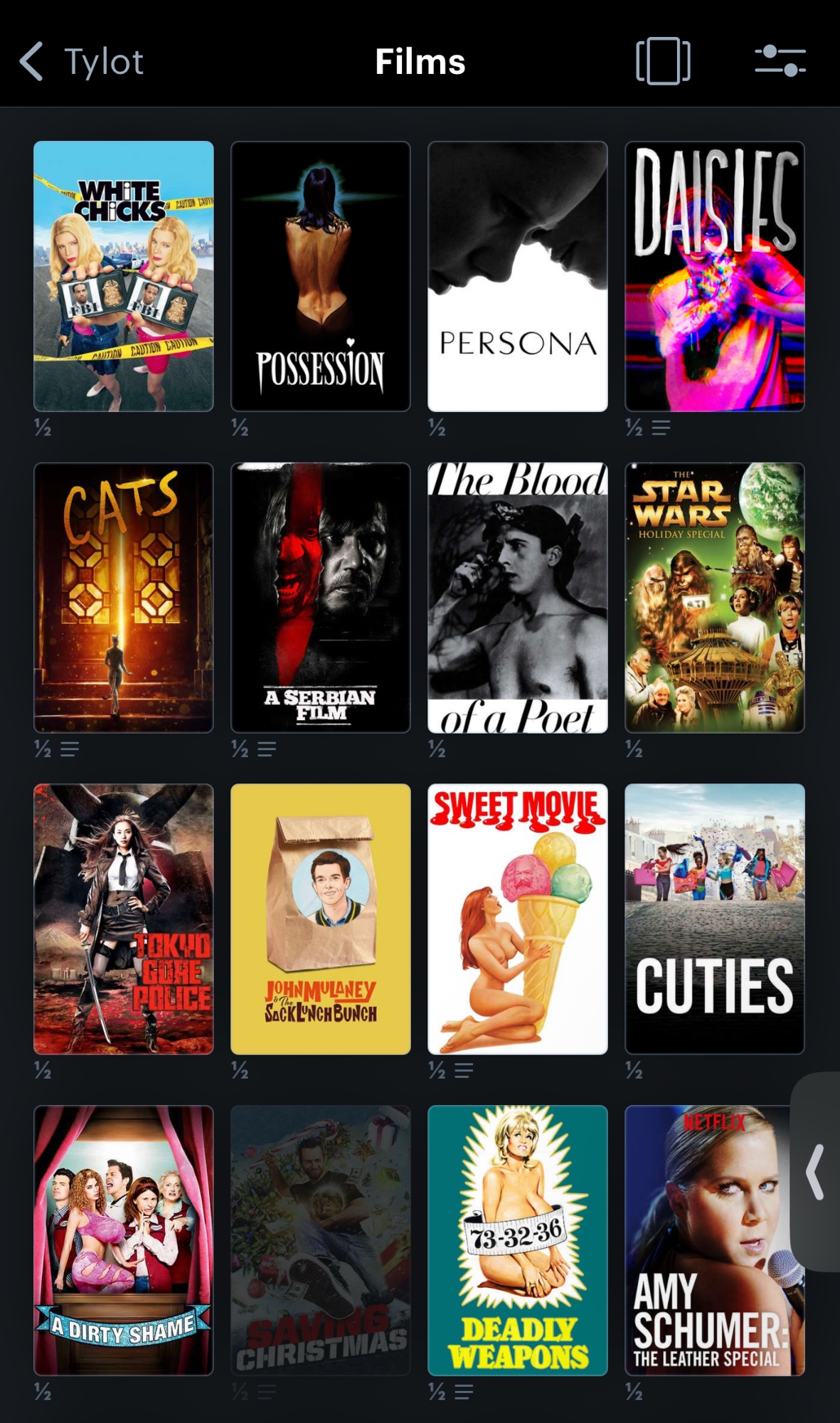
Task: Open the Cuties film poster
Action: click(715, 919)
